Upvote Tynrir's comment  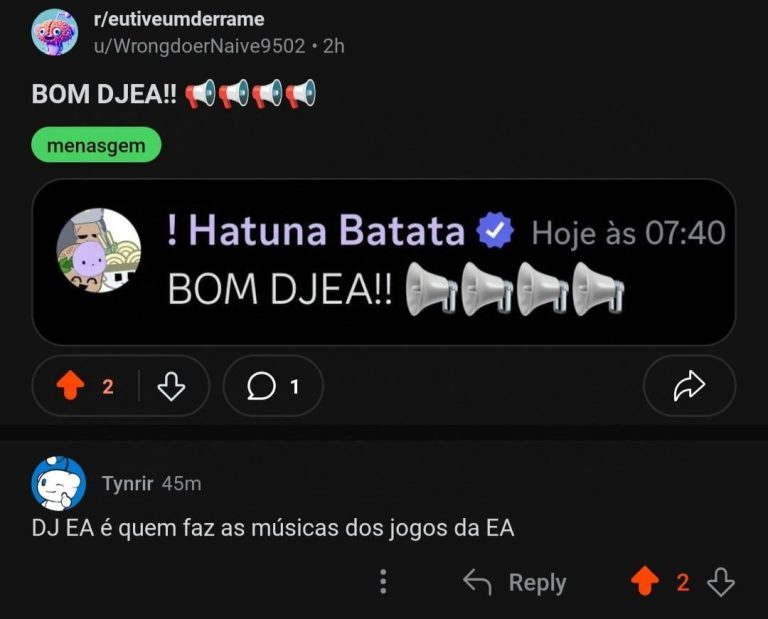tap(646, 582)
